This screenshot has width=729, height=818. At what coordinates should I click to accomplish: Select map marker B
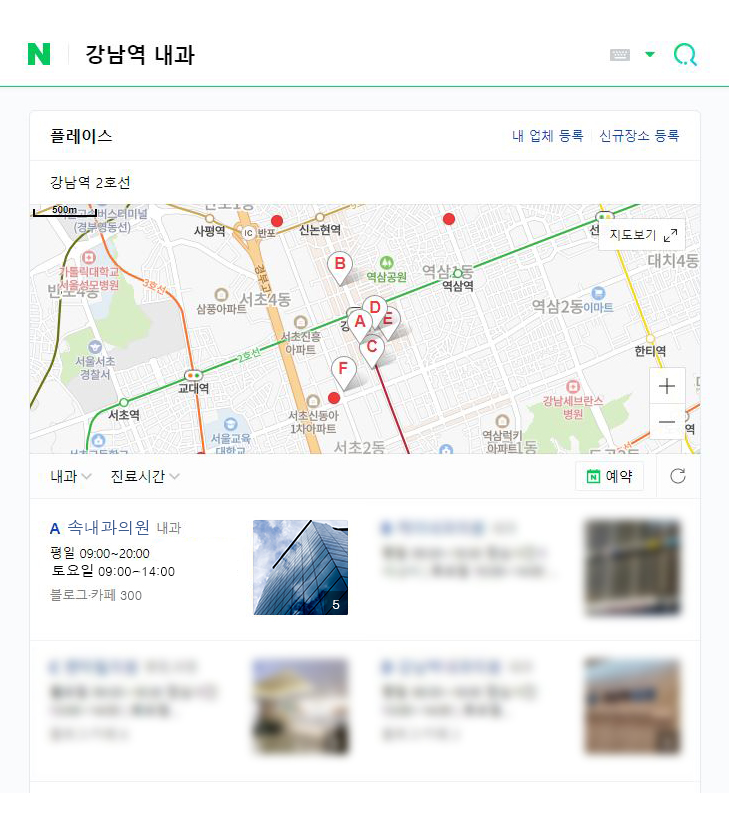(x=340, y=265)
